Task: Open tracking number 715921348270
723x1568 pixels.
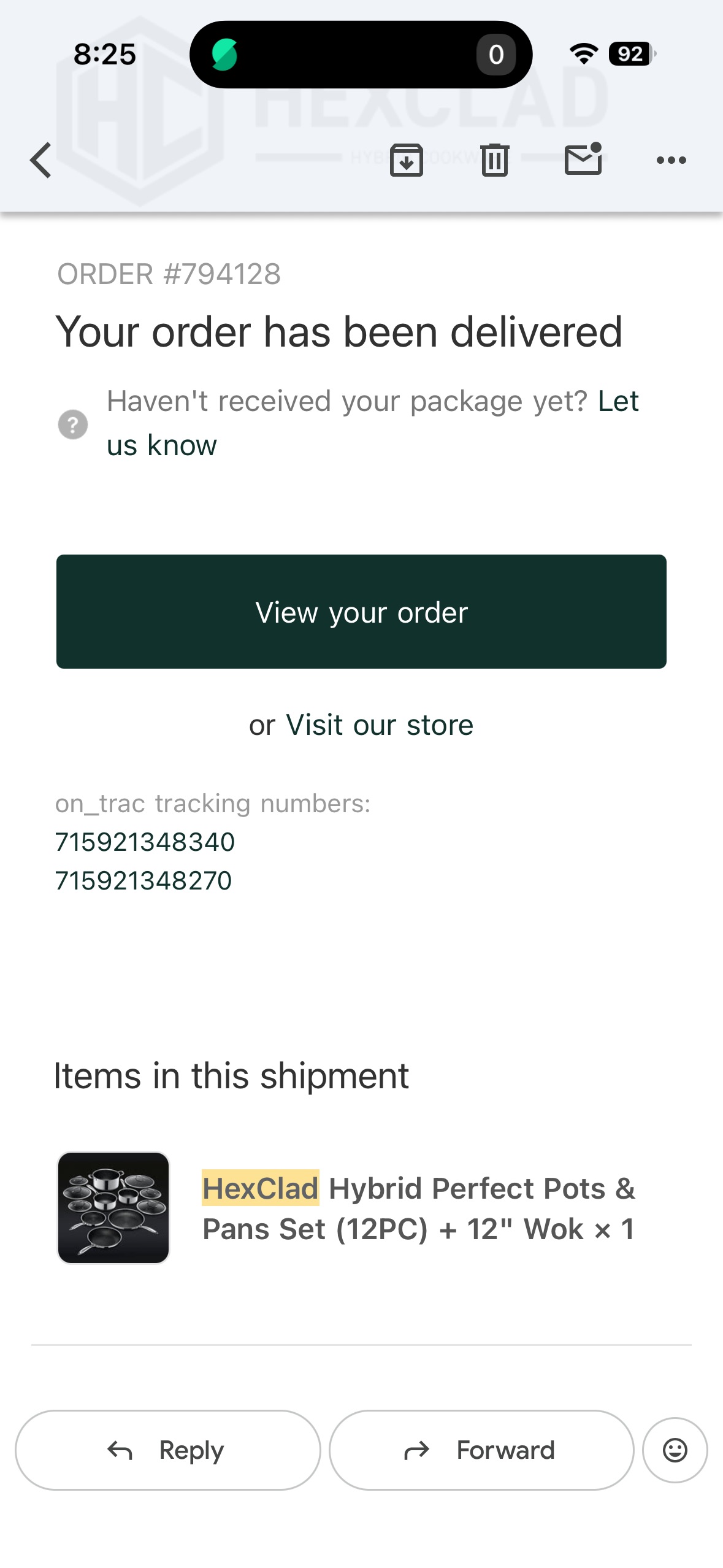Action: pos(143,880)
